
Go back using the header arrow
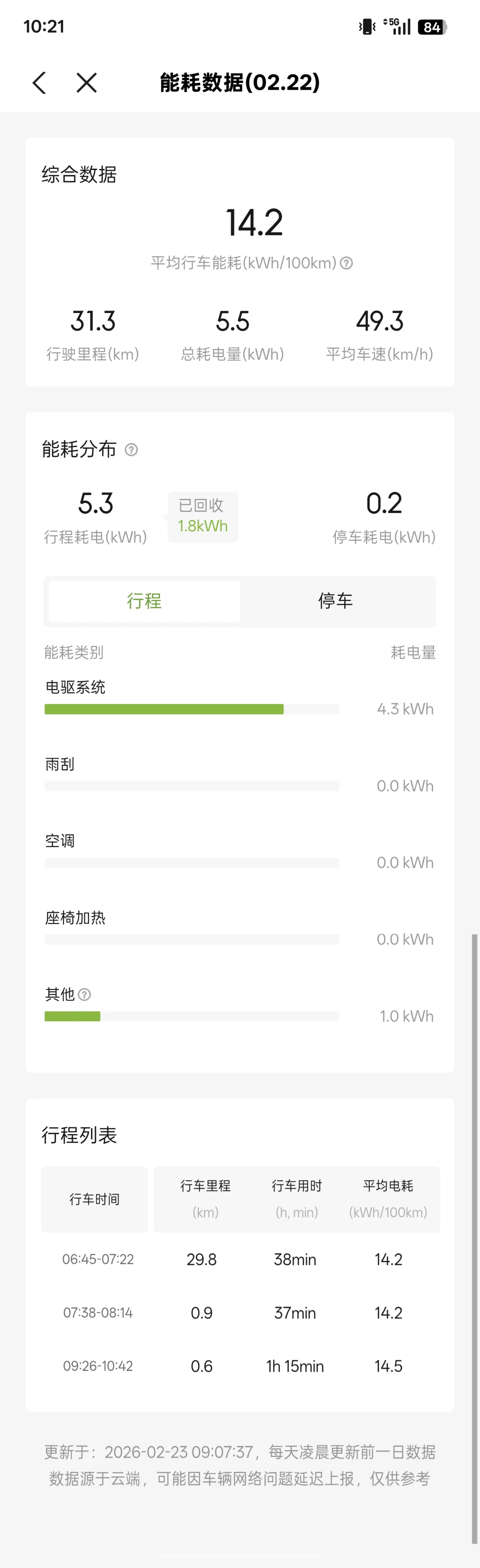click(x=40, y=83)
